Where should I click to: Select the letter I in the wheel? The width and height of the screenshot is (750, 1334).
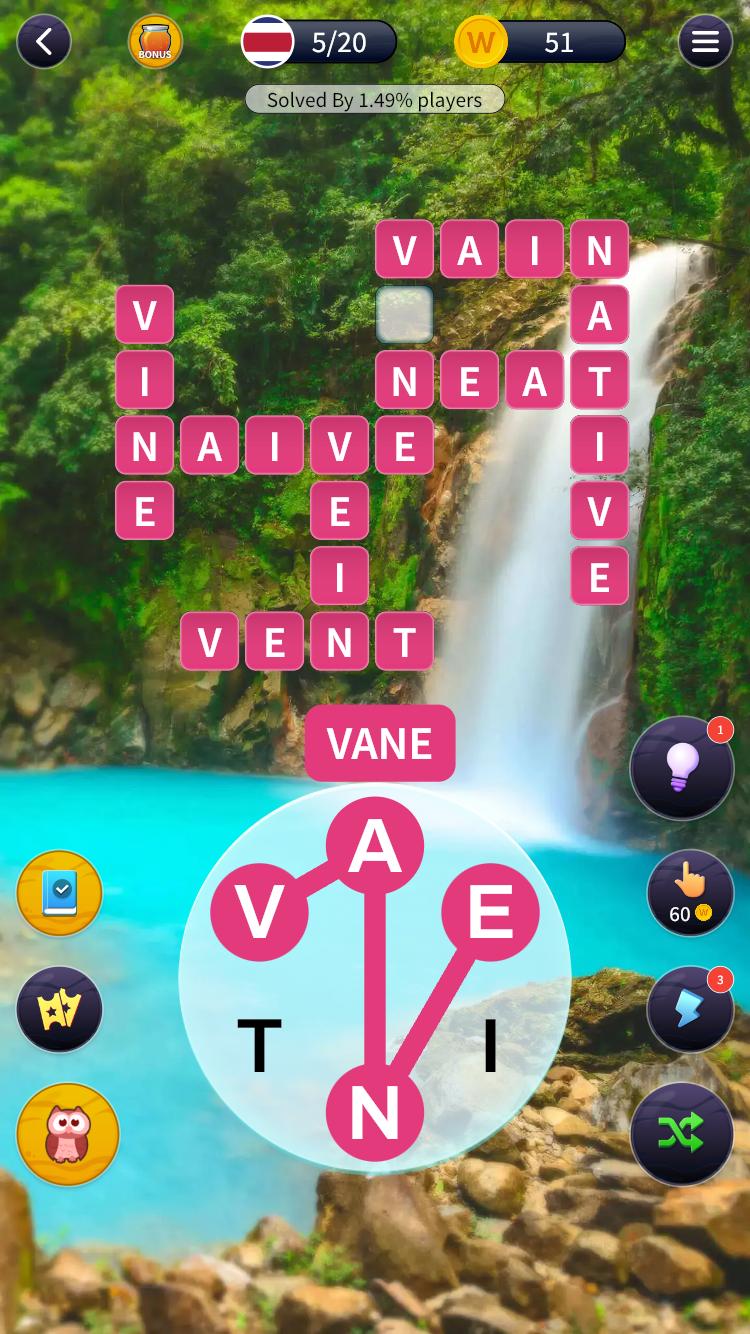pos(490,1045)
